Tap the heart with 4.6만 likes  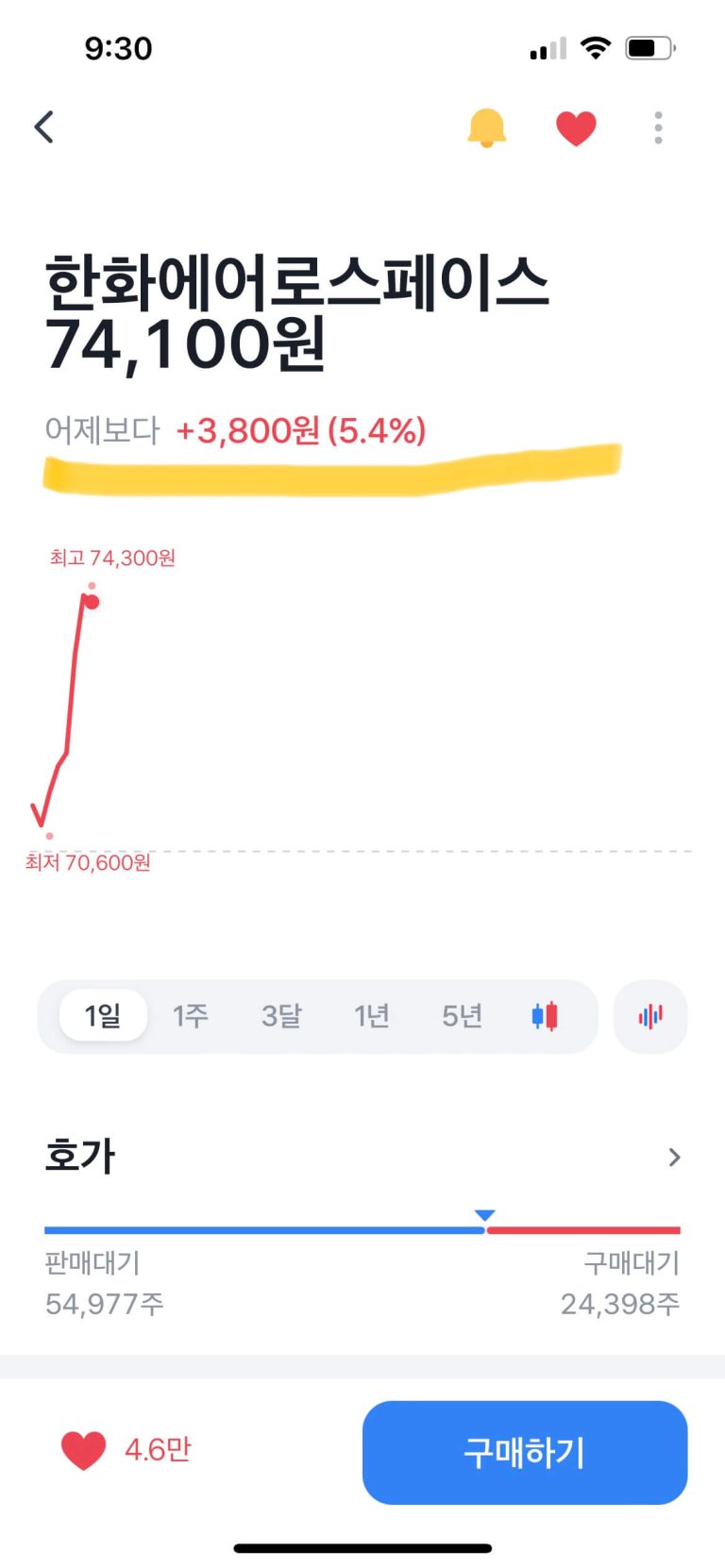tap(84, 1450)
